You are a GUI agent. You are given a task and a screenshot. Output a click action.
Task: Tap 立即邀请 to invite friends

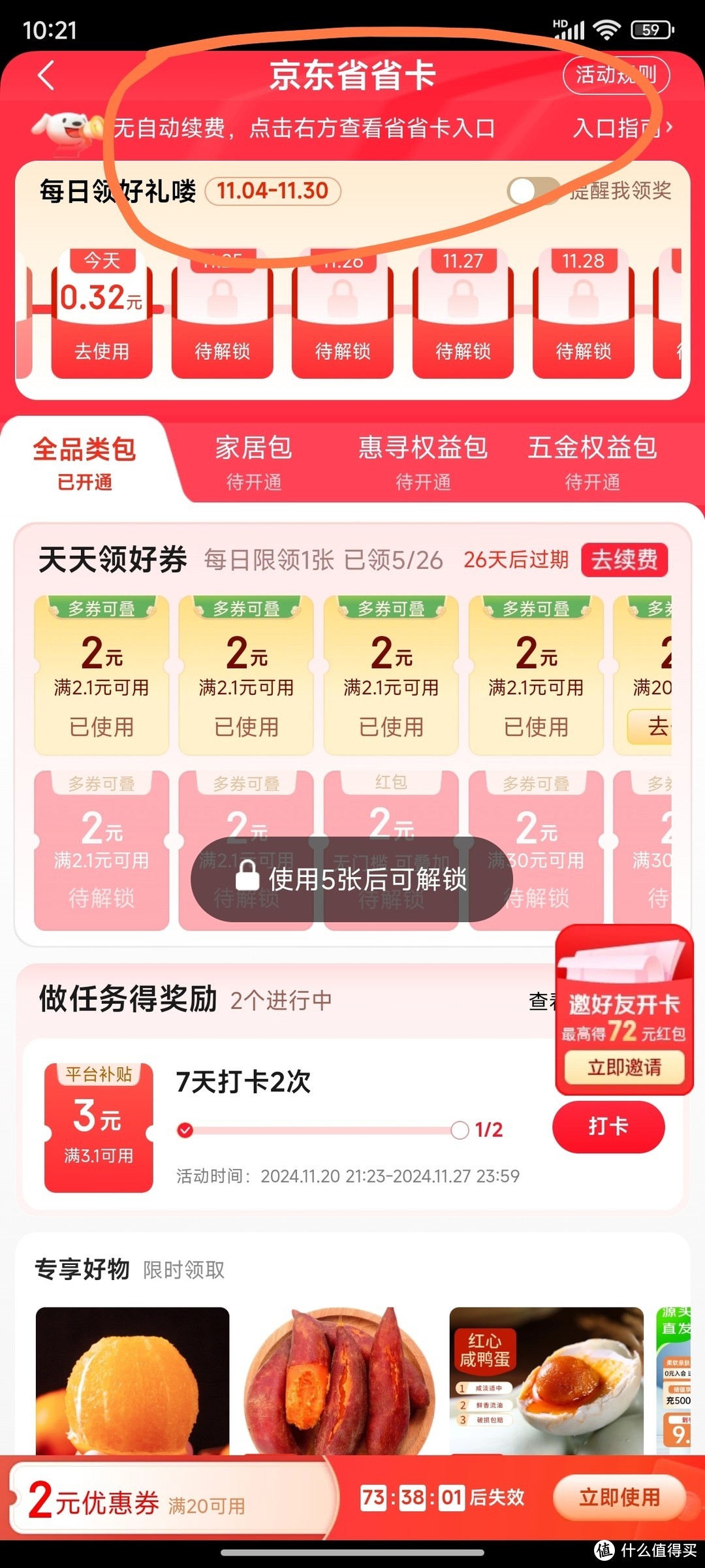click(x=624, y=1067)
